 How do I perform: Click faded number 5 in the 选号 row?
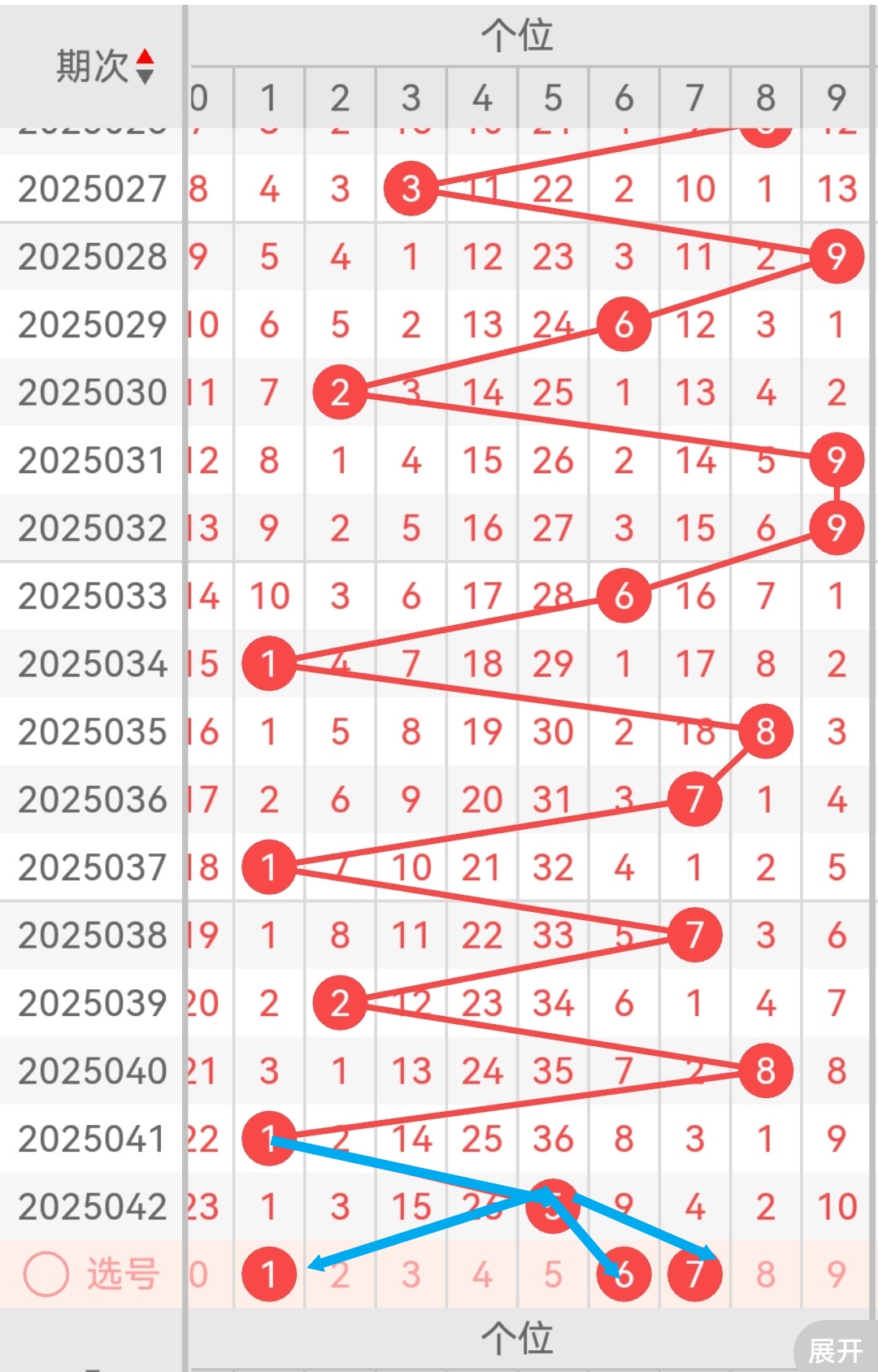coord(553,1274)
